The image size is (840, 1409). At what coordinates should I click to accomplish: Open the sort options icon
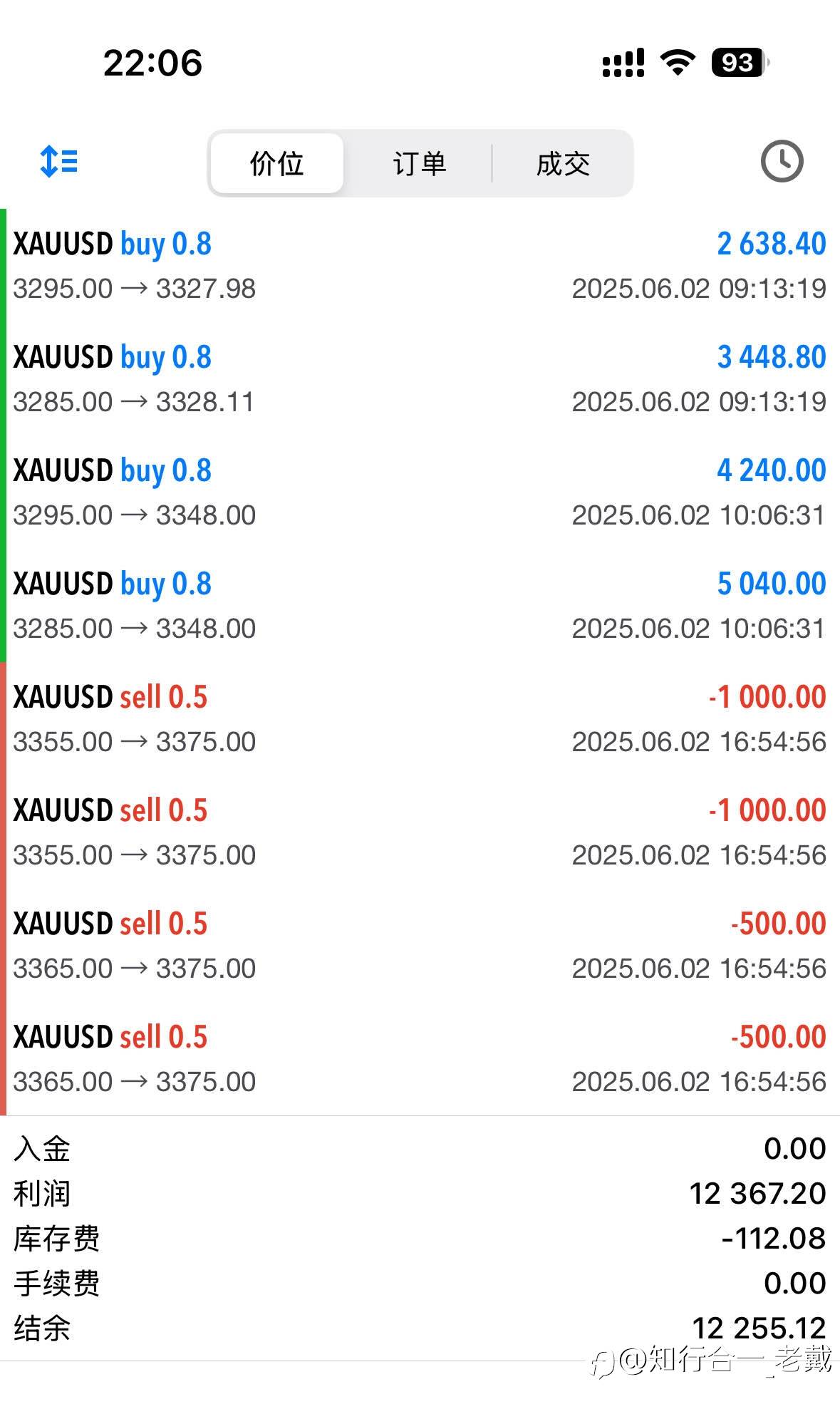coord(59,161)
